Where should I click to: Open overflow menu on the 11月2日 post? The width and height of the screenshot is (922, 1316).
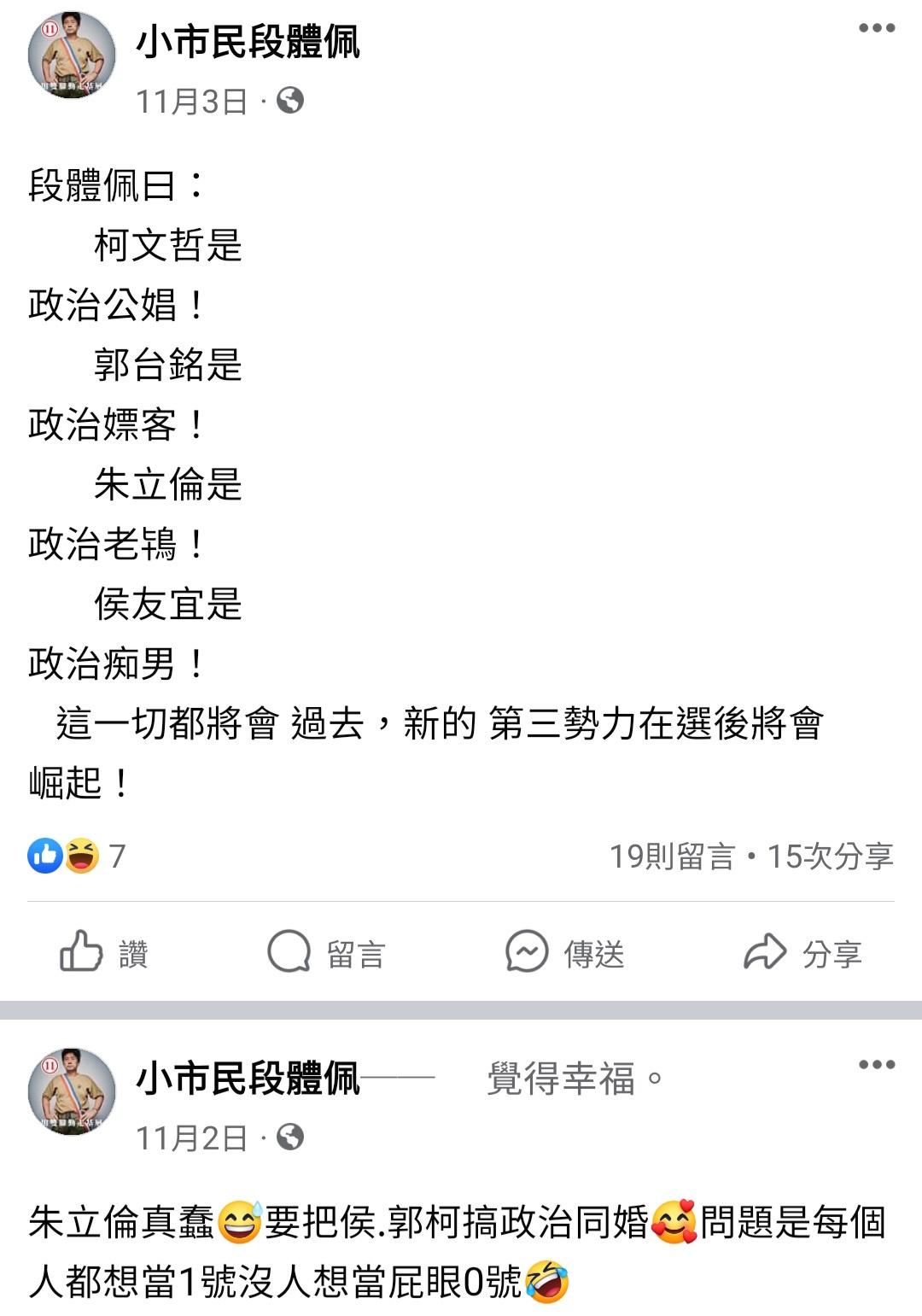[x=877, y=1065]
